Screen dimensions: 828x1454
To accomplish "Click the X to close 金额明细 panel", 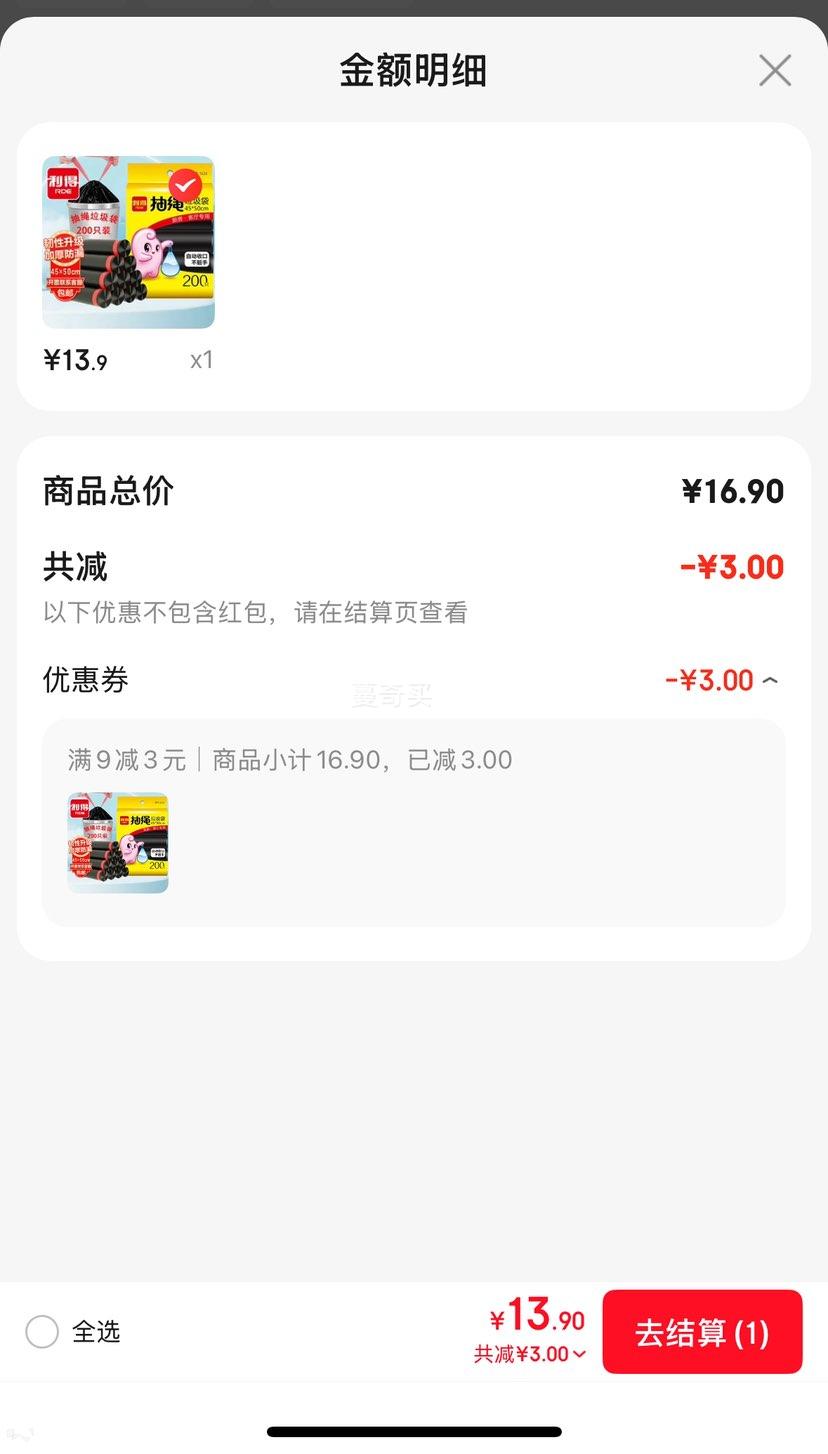I will coord(775,70).
